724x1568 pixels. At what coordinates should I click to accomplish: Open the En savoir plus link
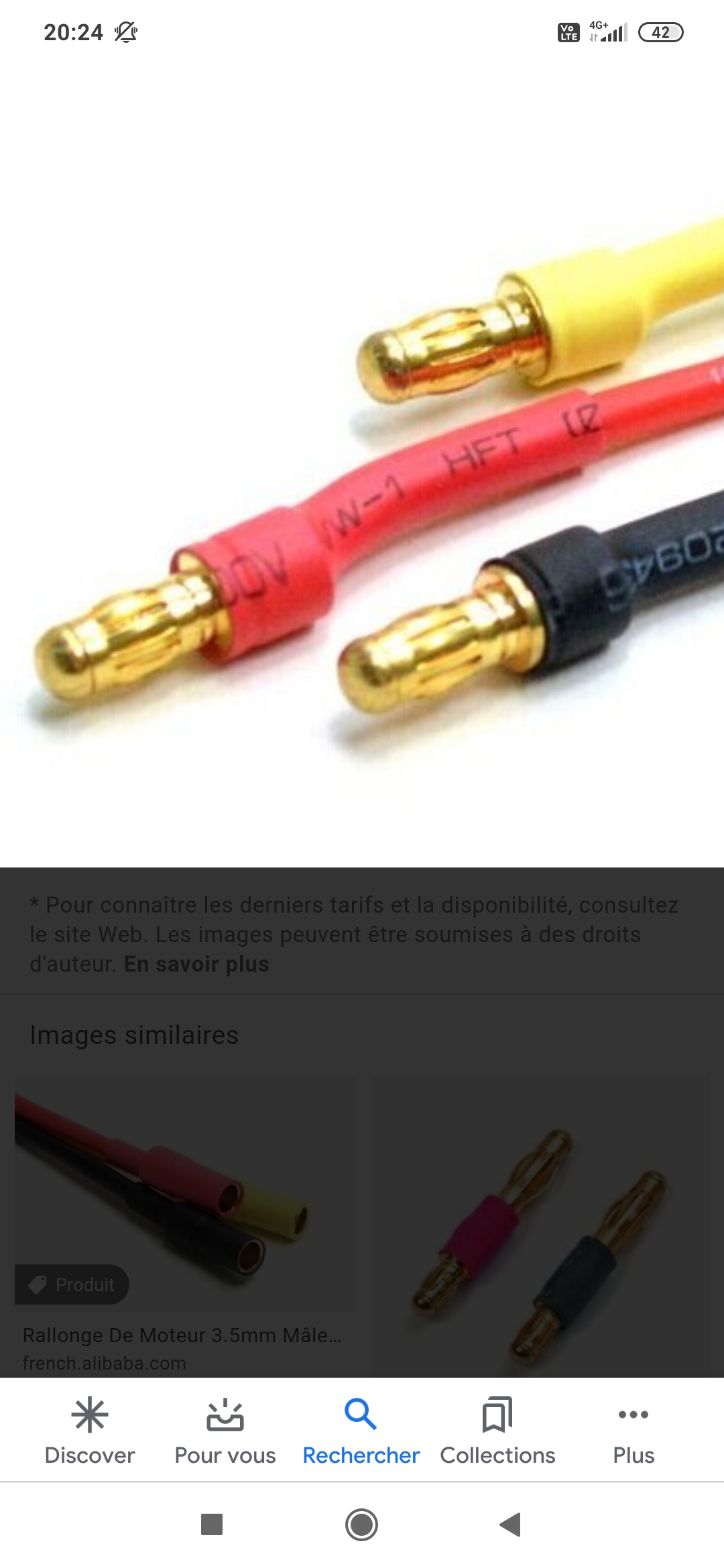click(x=196, y=964)
